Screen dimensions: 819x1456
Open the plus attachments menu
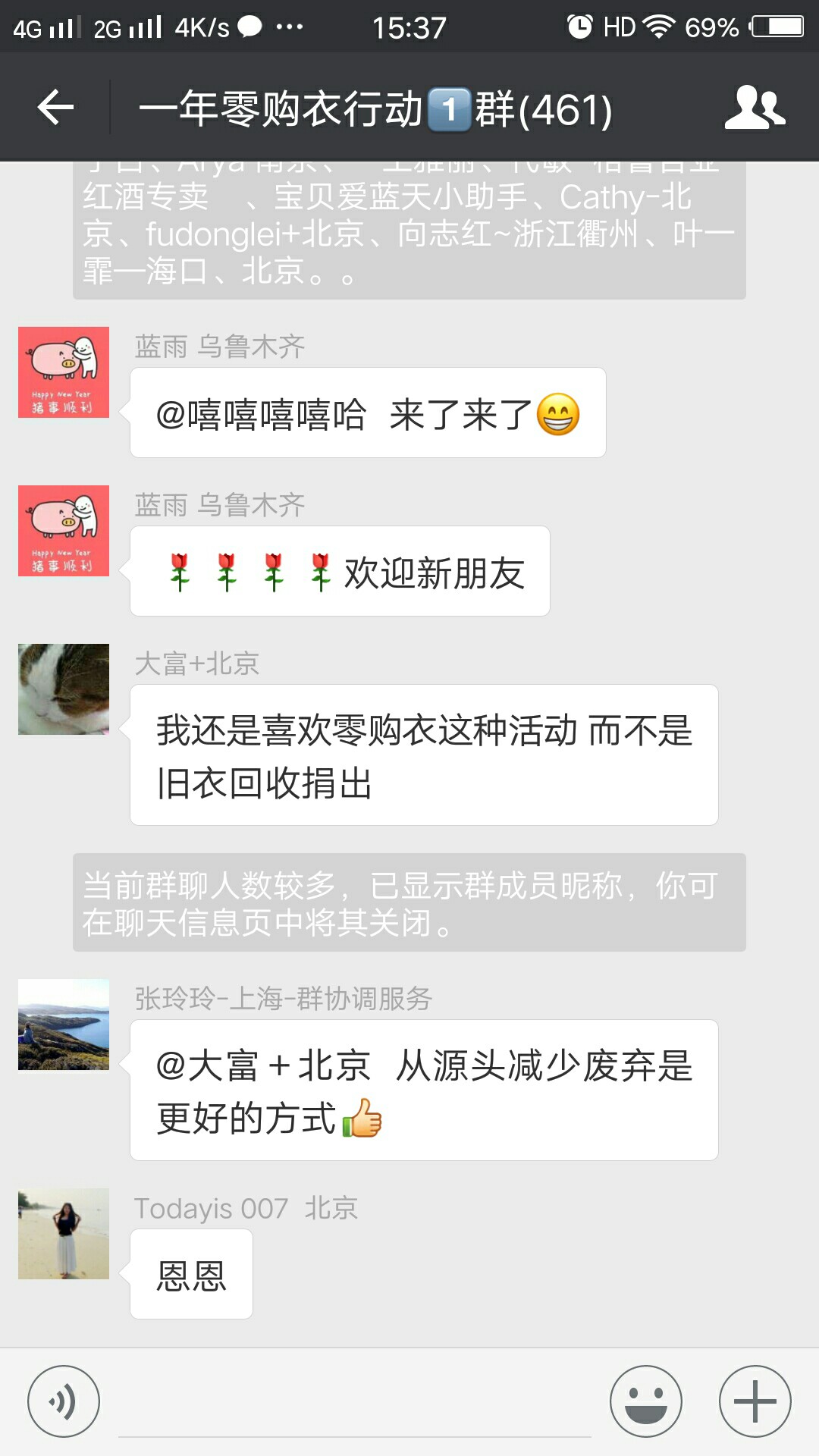pyautogui.click(x=755, y=1401)
